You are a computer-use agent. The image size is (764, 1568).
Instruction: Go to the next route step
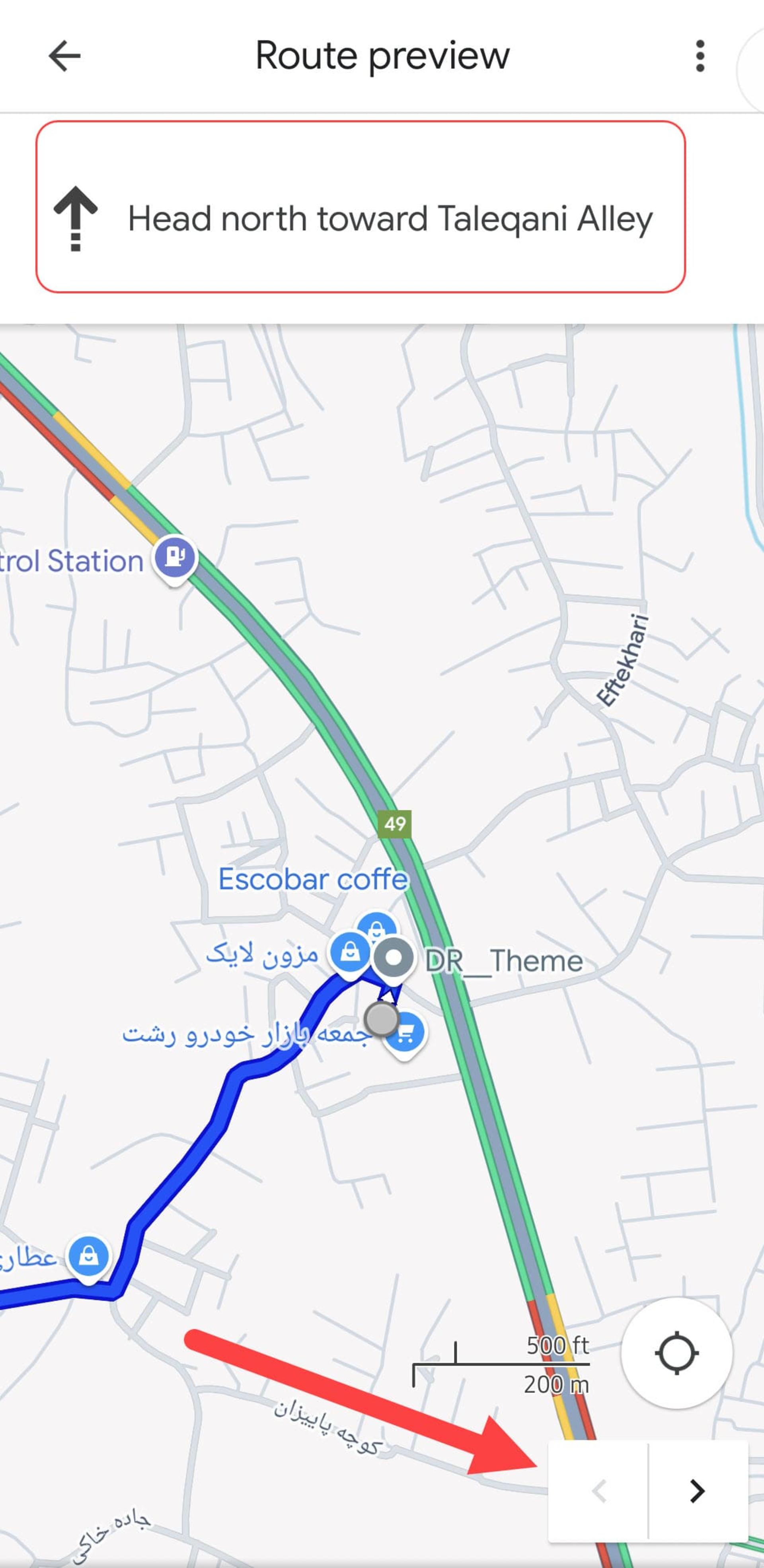tap(698, 1491)
